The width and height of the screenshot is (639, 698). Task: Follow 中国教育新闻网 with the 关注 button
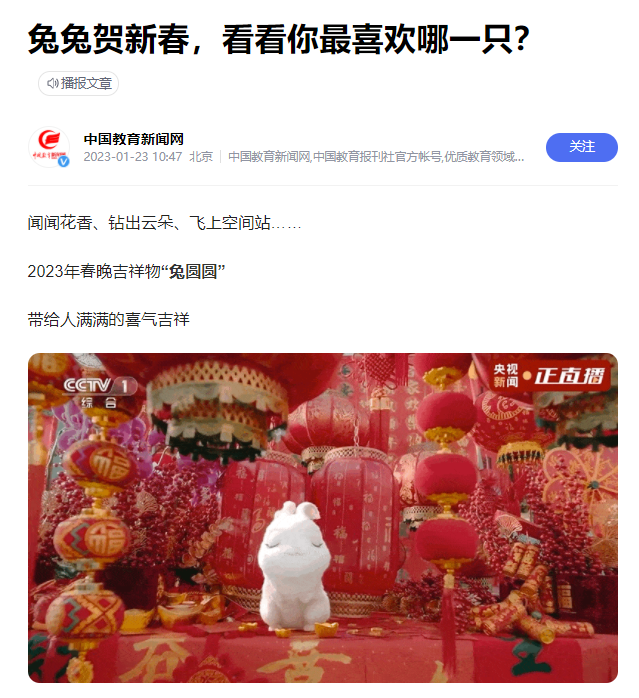click(581, 147)
